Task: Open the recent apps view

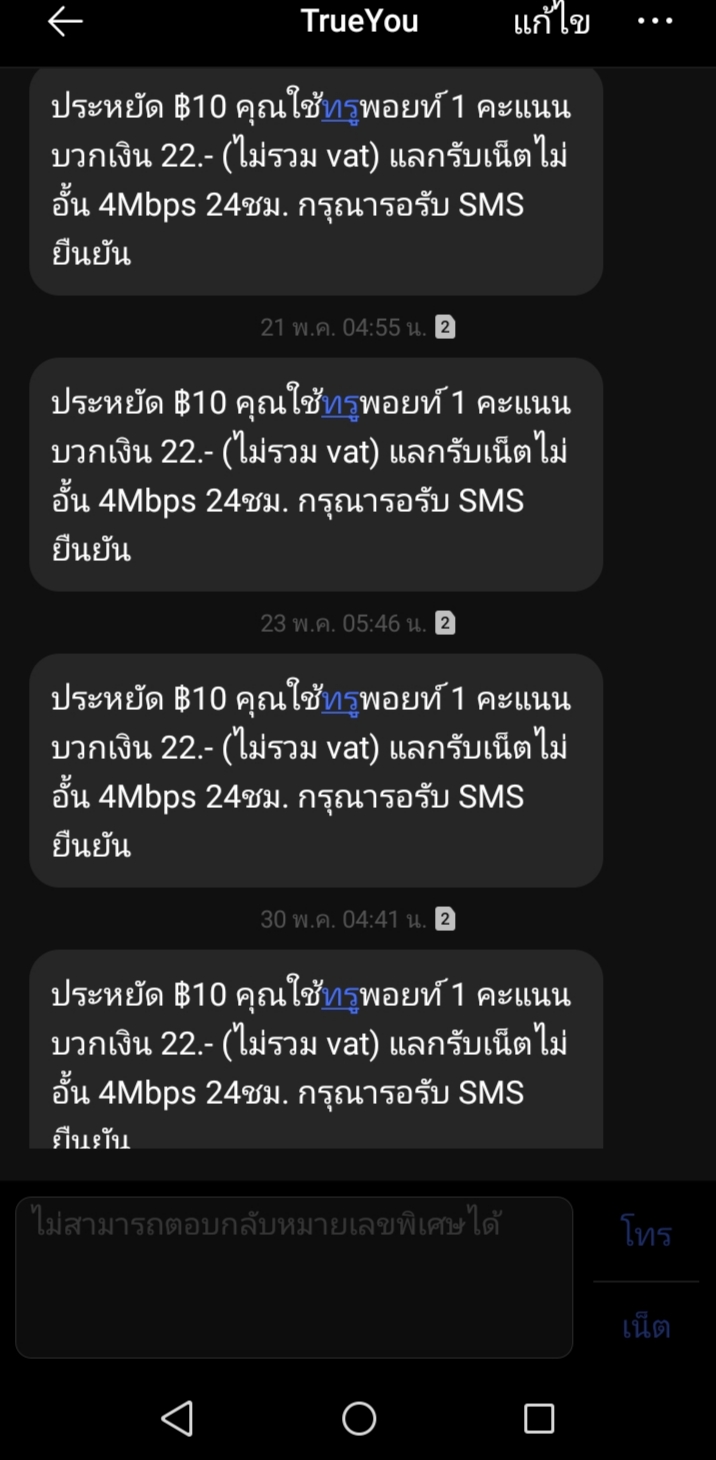Action: 539,1418
